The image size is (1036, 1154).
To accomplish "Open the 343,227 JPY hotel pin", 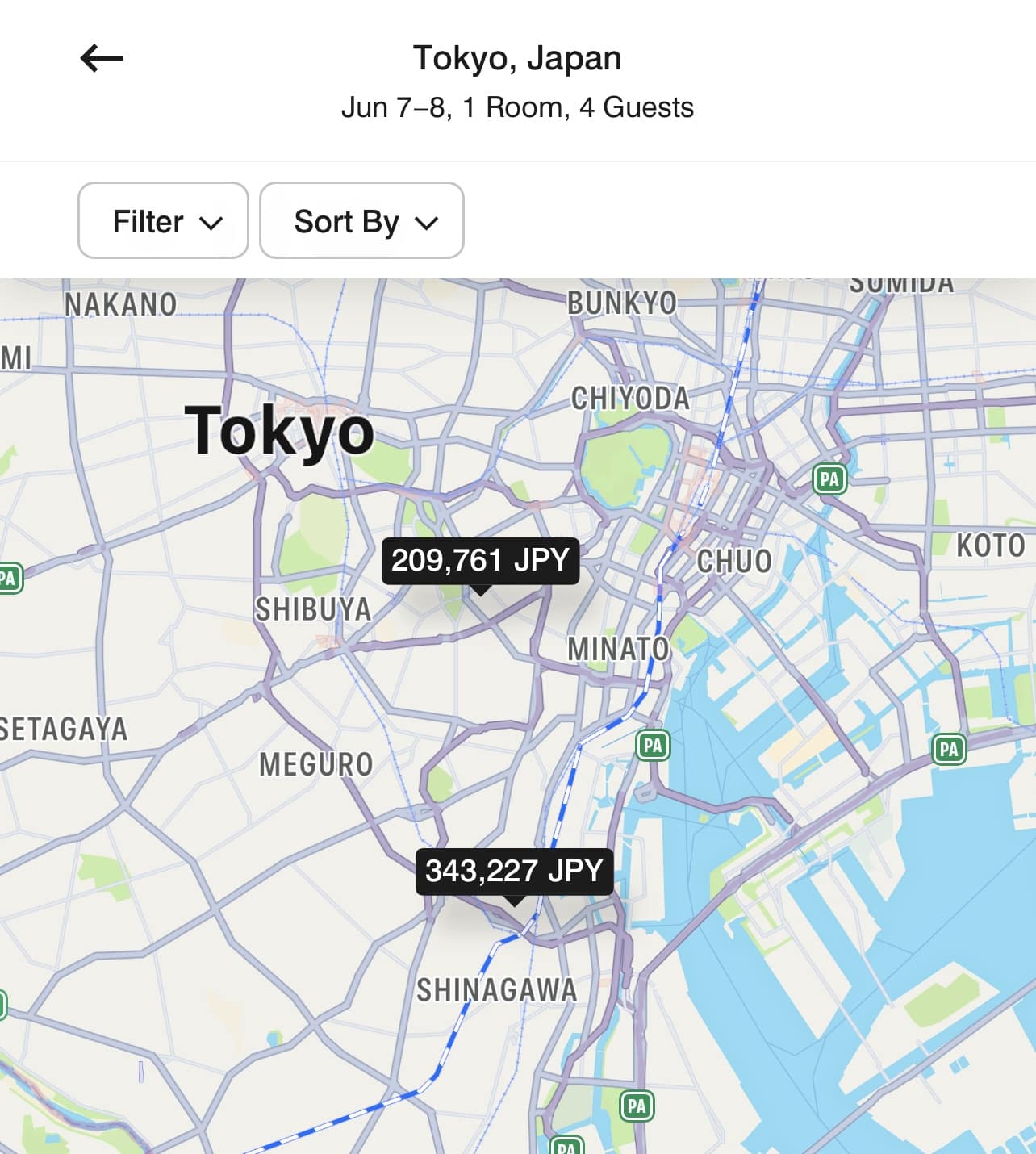I will pos(514,872).
